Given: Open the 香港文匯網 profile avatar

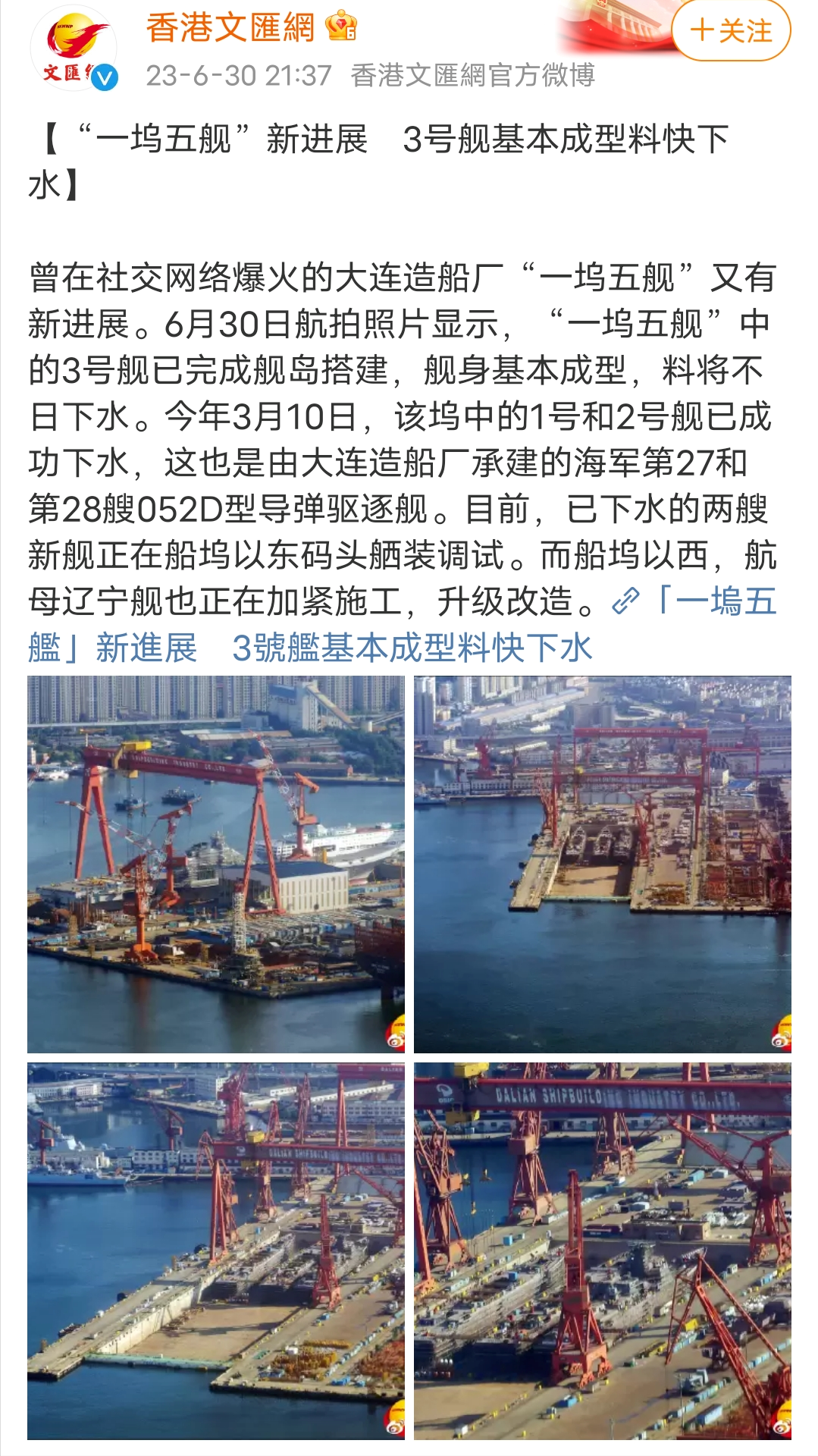Looking at the screenshot, I should [x=74, y=49].
